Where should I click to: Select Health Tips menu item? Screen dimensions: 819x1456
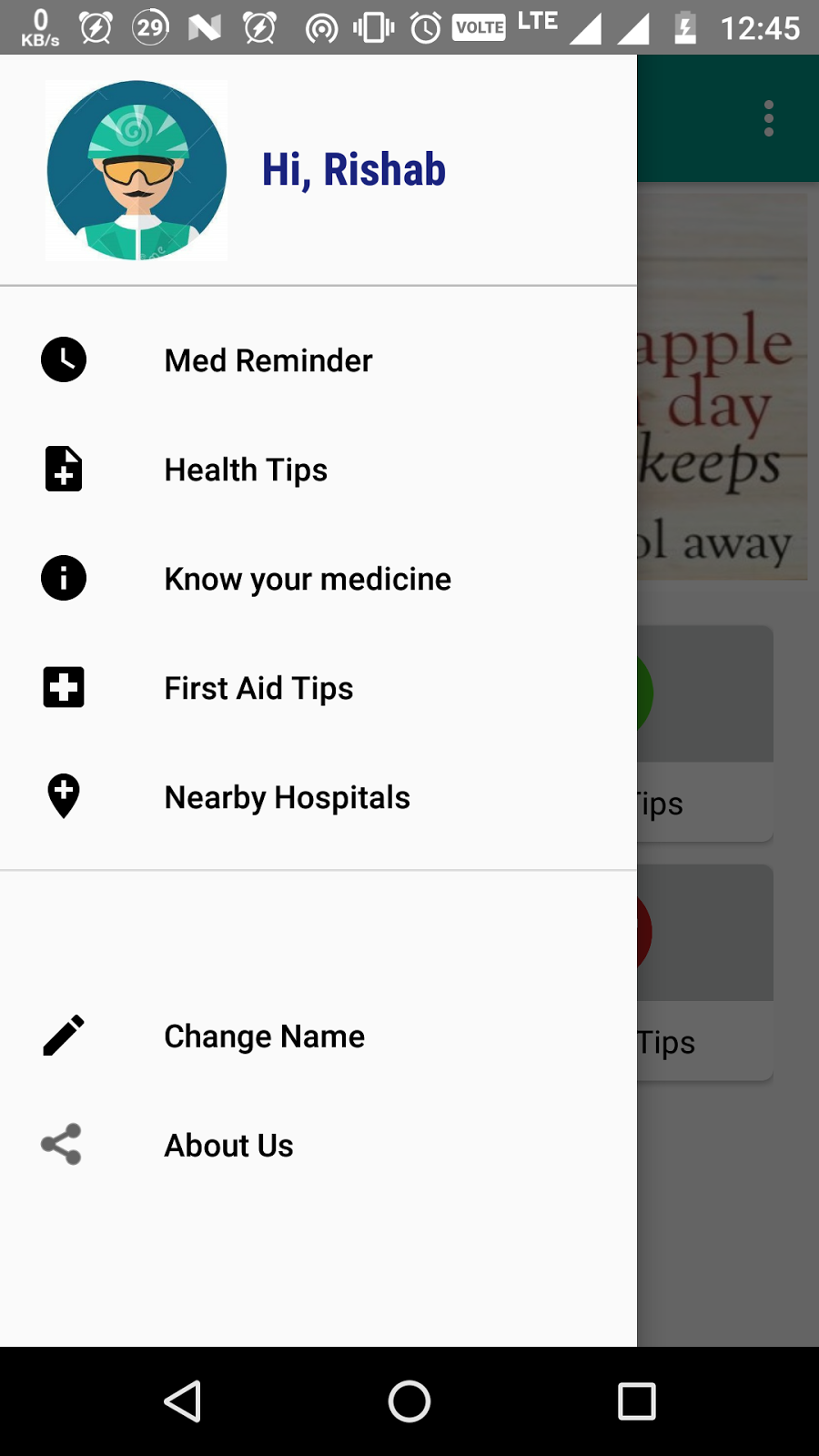[x=246, y=470]
